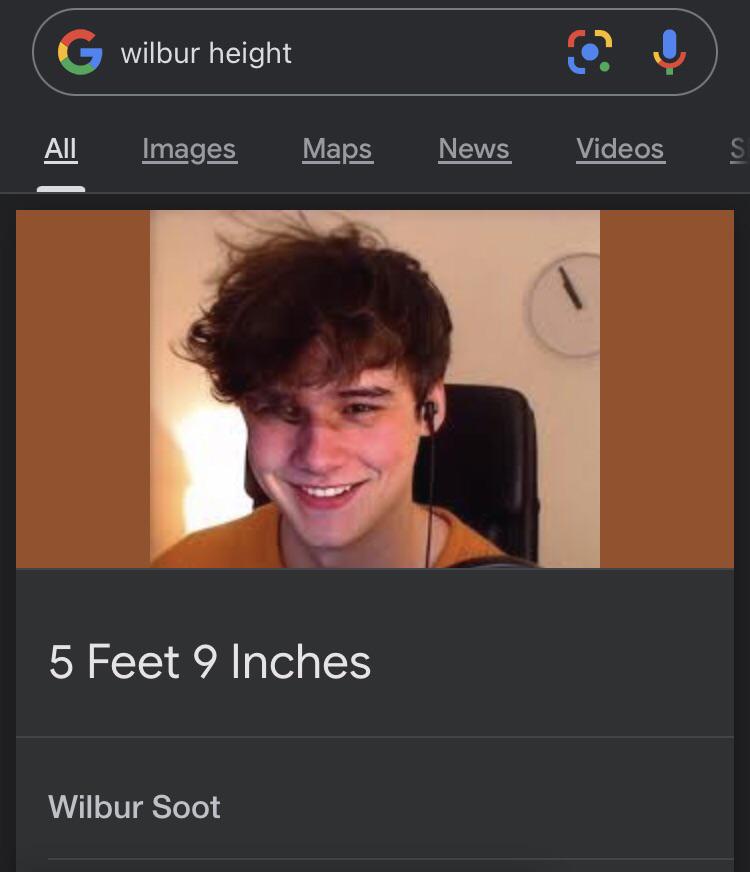The image size is (750, 872).
Task: Switch to the Maps tab
Action: click(x=337, y=149)
